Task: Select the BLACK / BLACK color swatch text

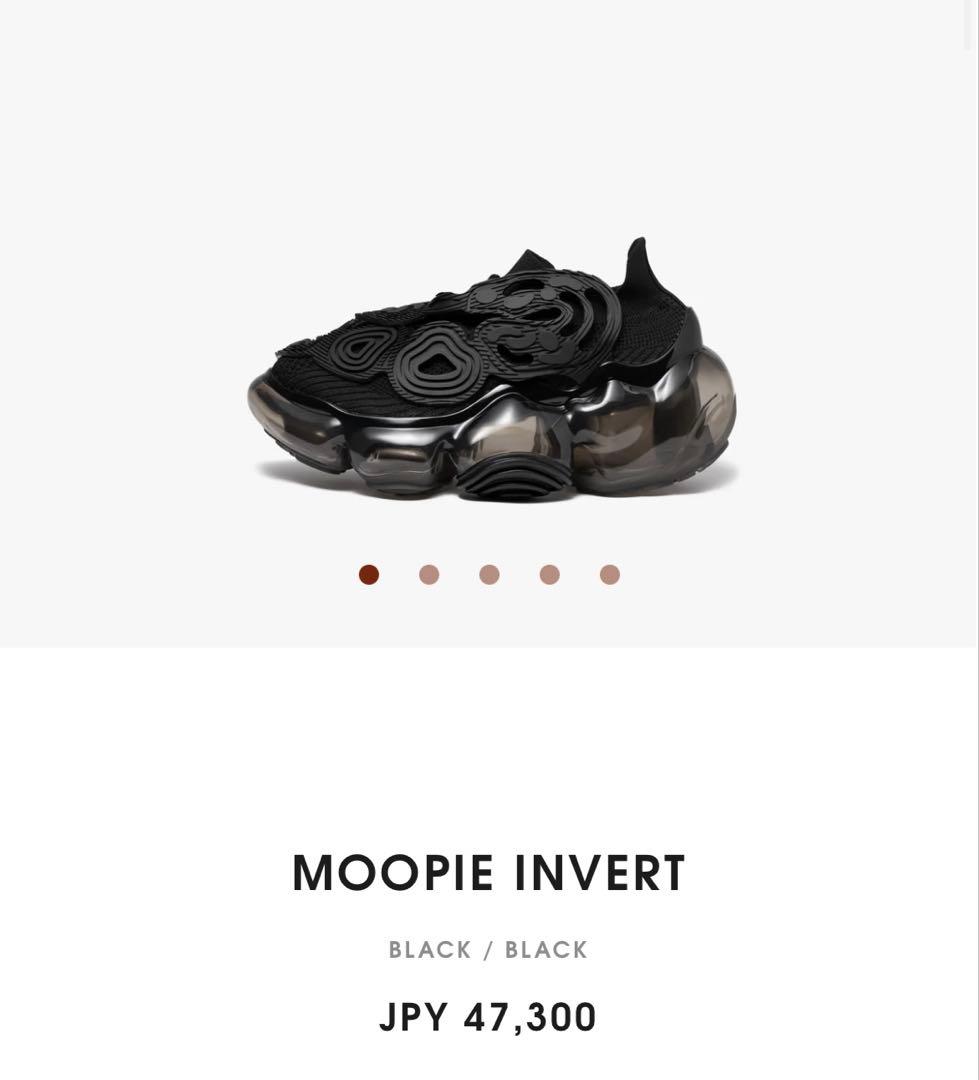Action: click(488, 950)
